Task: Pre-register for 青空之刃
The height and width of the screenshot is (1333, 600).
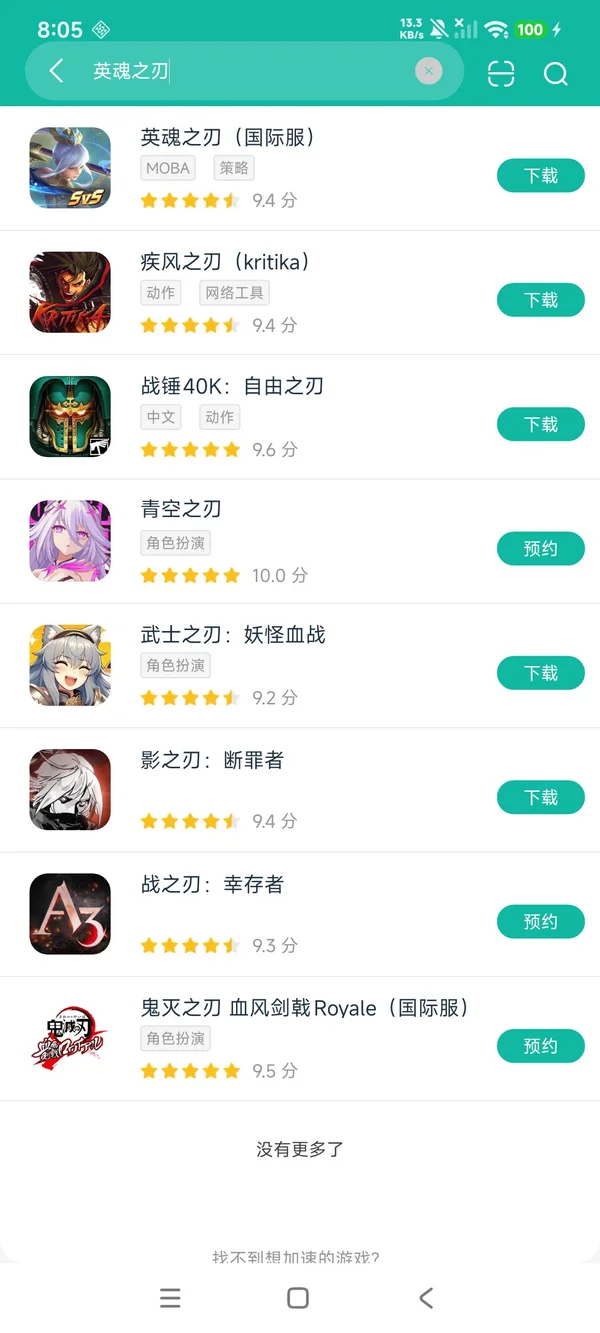Action: [540, 549]
